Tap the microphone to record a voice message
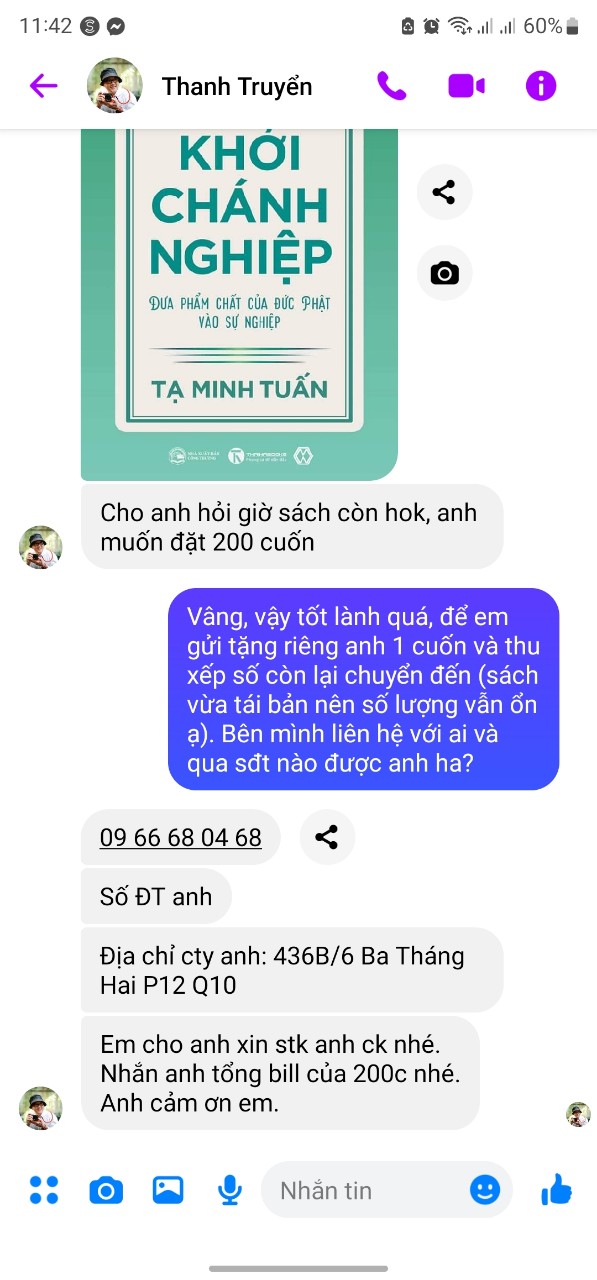597x1280 pixels. point(230,1190)
